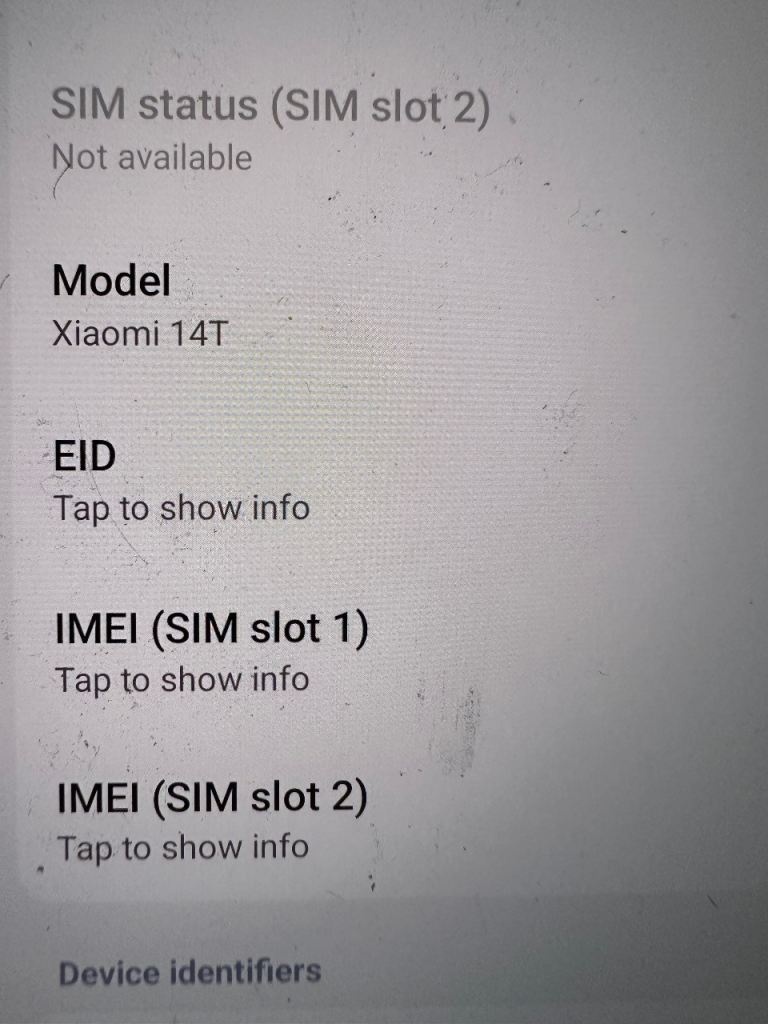Image resolution: width=768 pixels, height=1024 pixels.
Task: Reveal the EID info
Action: coord(384,481)
